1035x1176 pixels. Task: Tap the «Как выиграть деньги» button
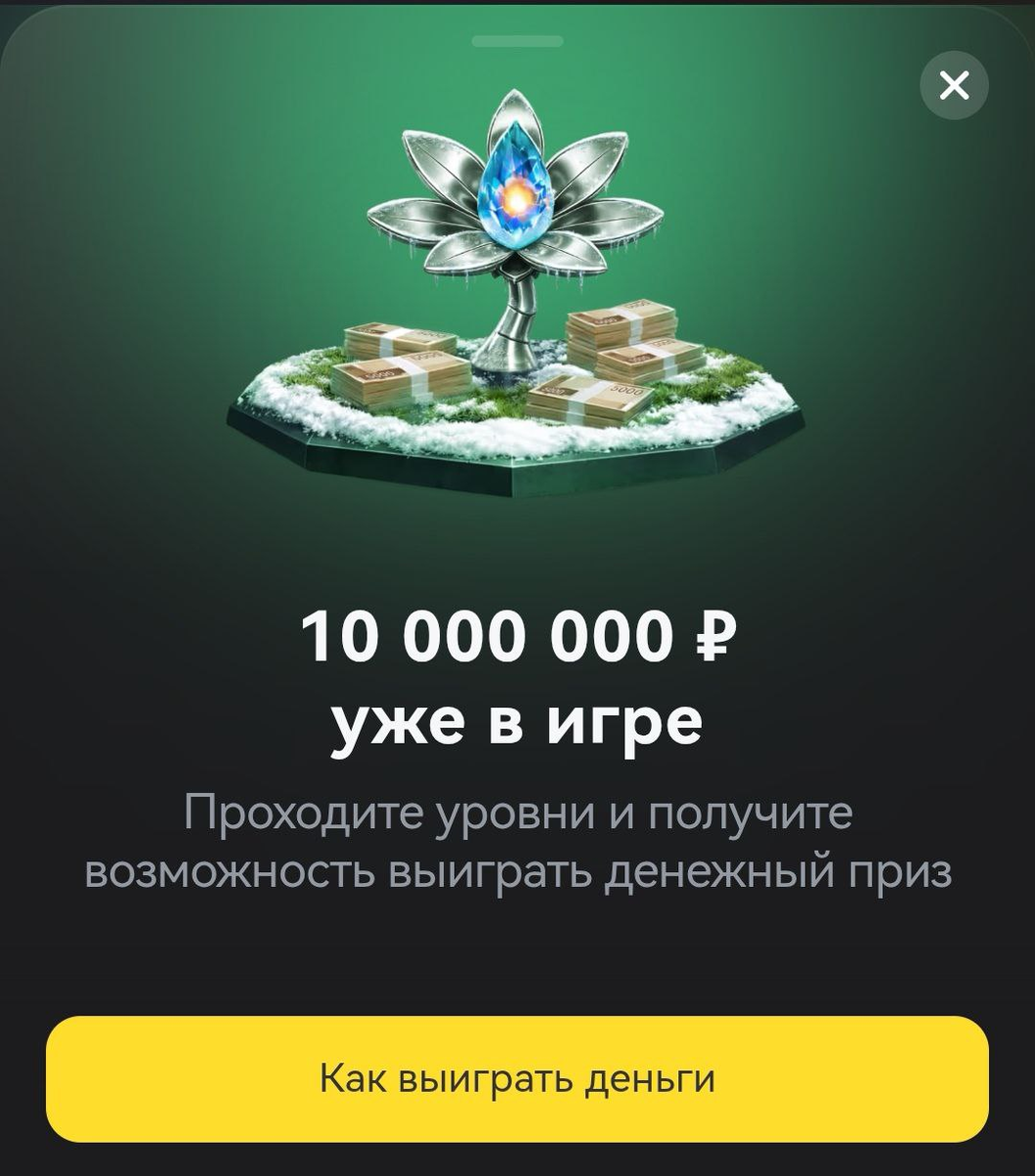(x=517, y=1079)
